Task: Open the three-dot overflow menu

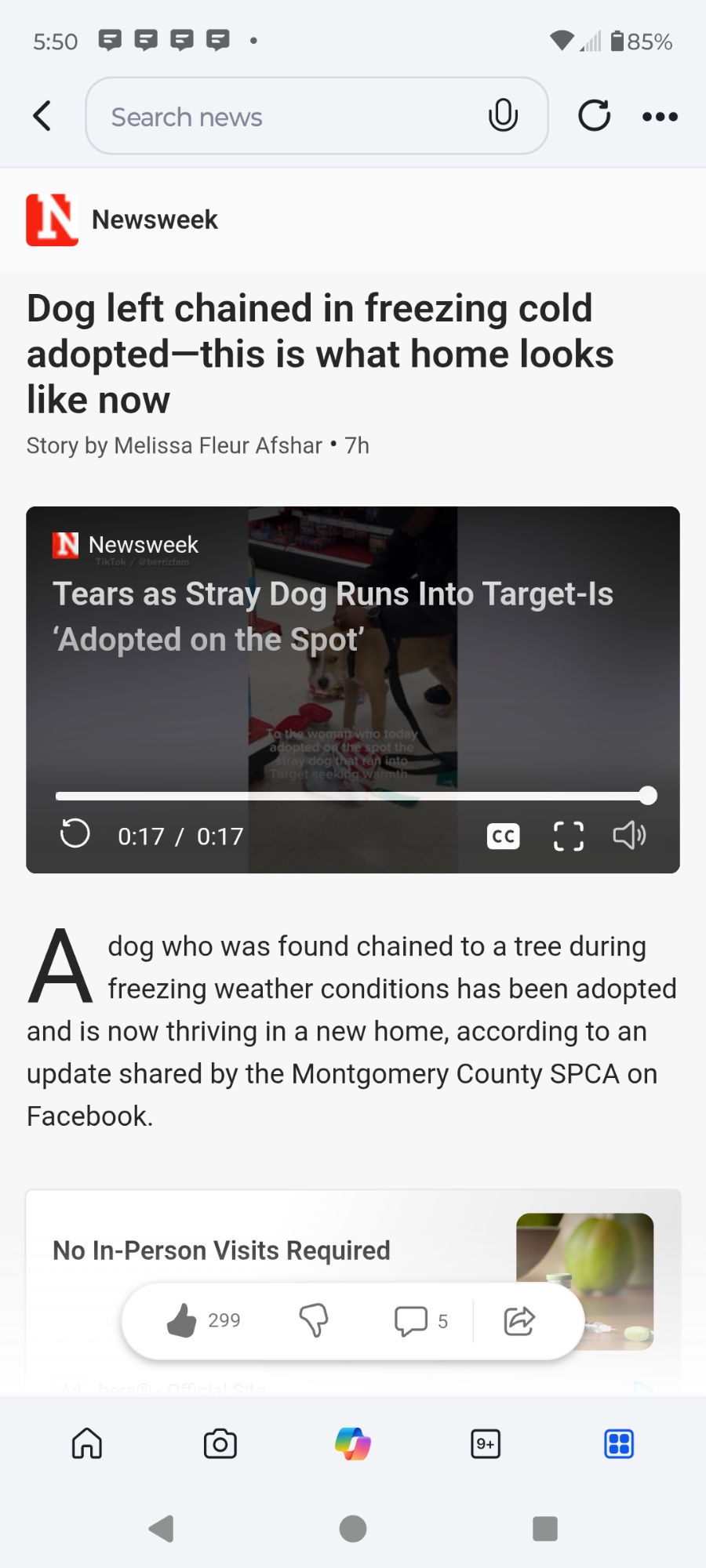Action: click(660, 117)
